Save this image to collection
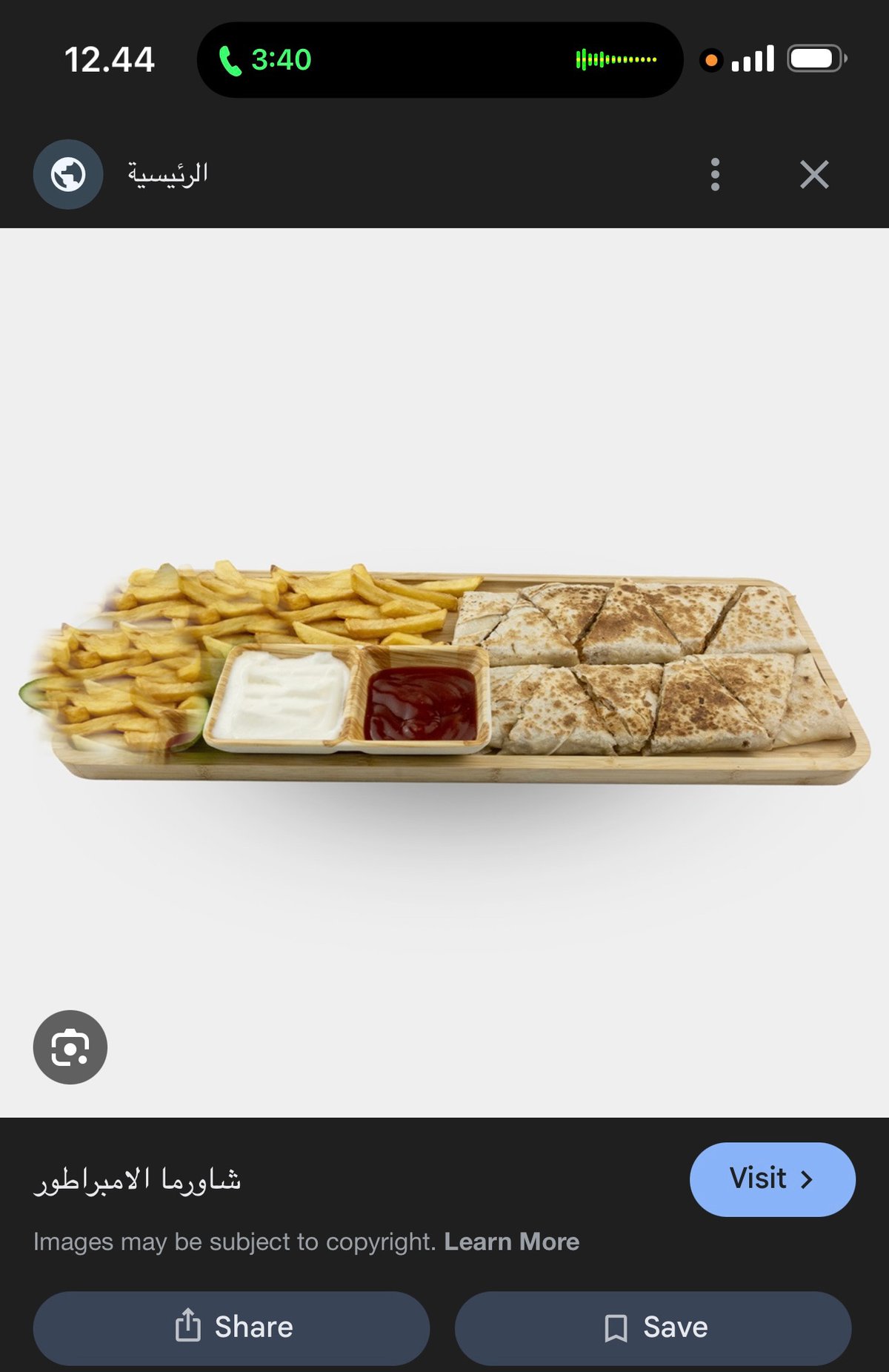Image resolution: width=889 pixels, height=1372 pixels. pyautogui.click(x=653, y=1328)
